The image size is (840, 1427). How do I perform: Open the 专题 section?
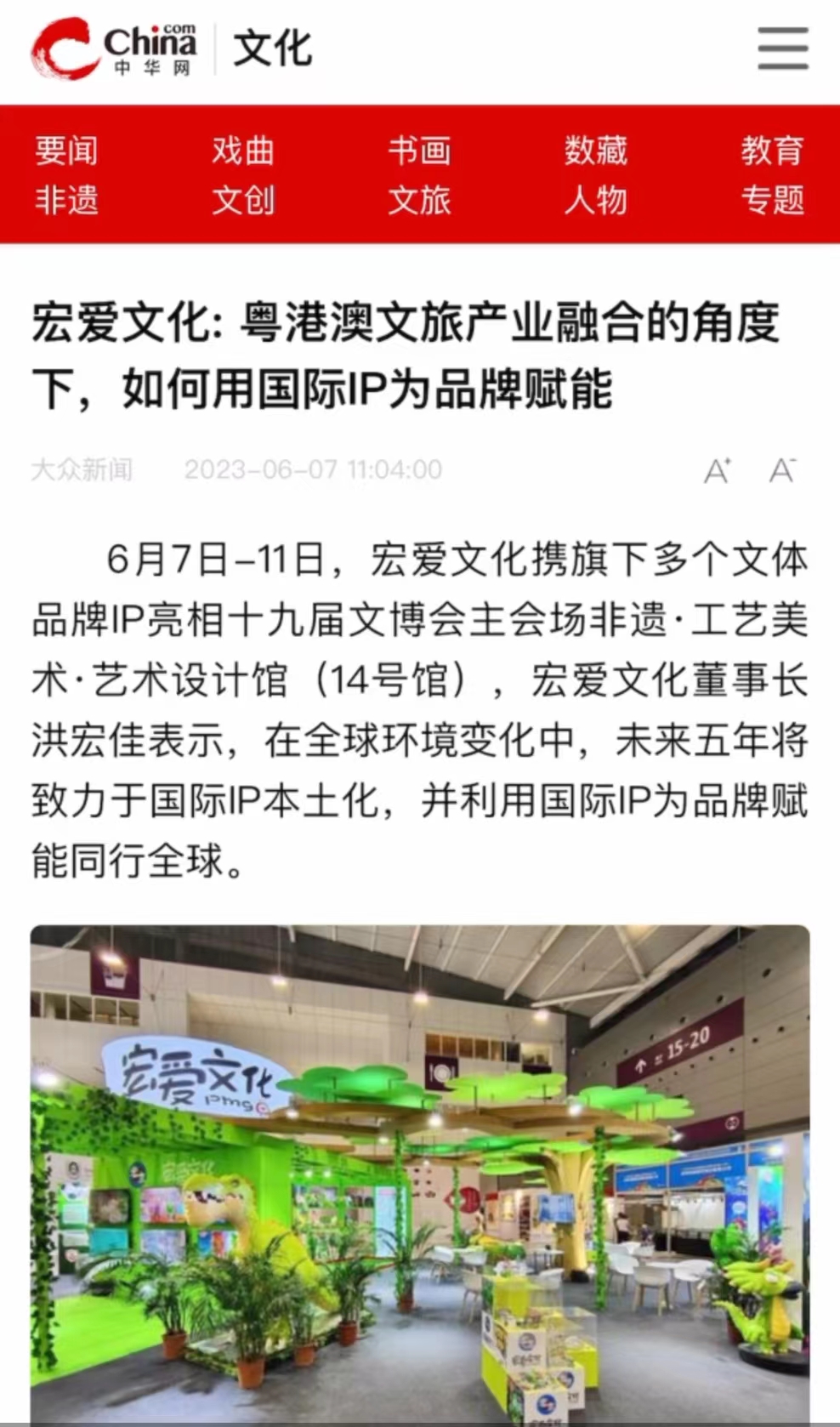pyautogui.click(x=771, y=200)
